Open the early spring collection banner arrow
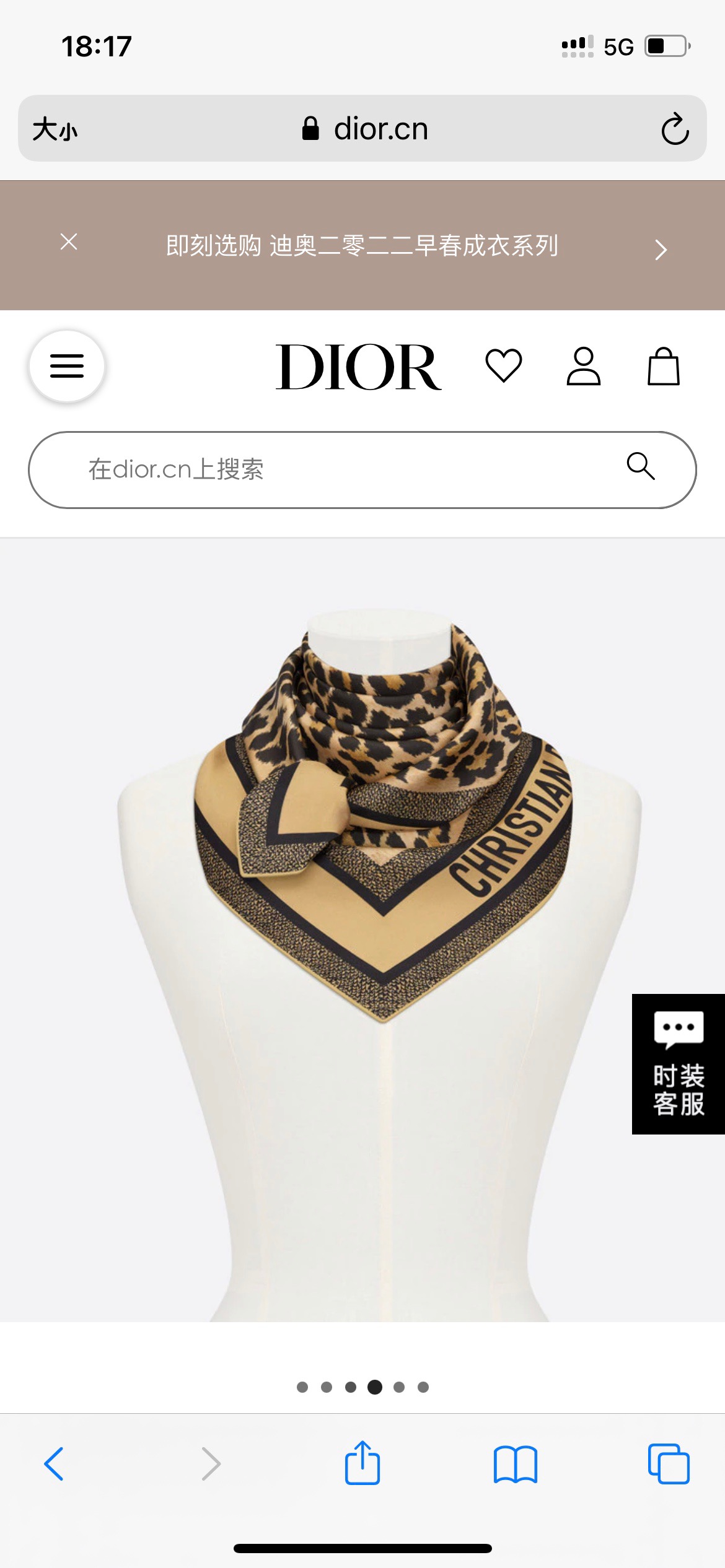 661,249
